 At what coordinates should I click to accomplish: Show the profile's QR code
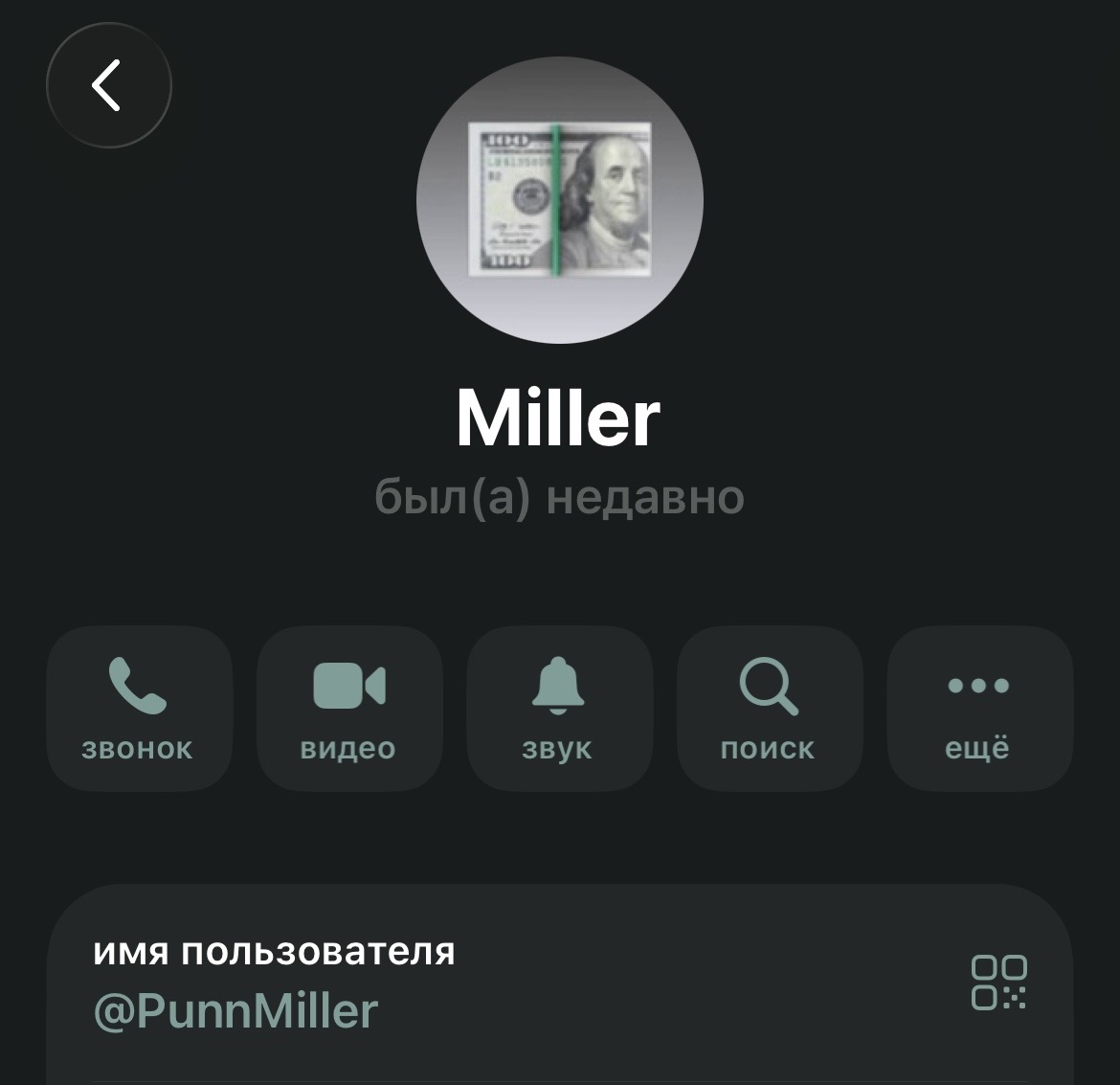tap(998, 982)
